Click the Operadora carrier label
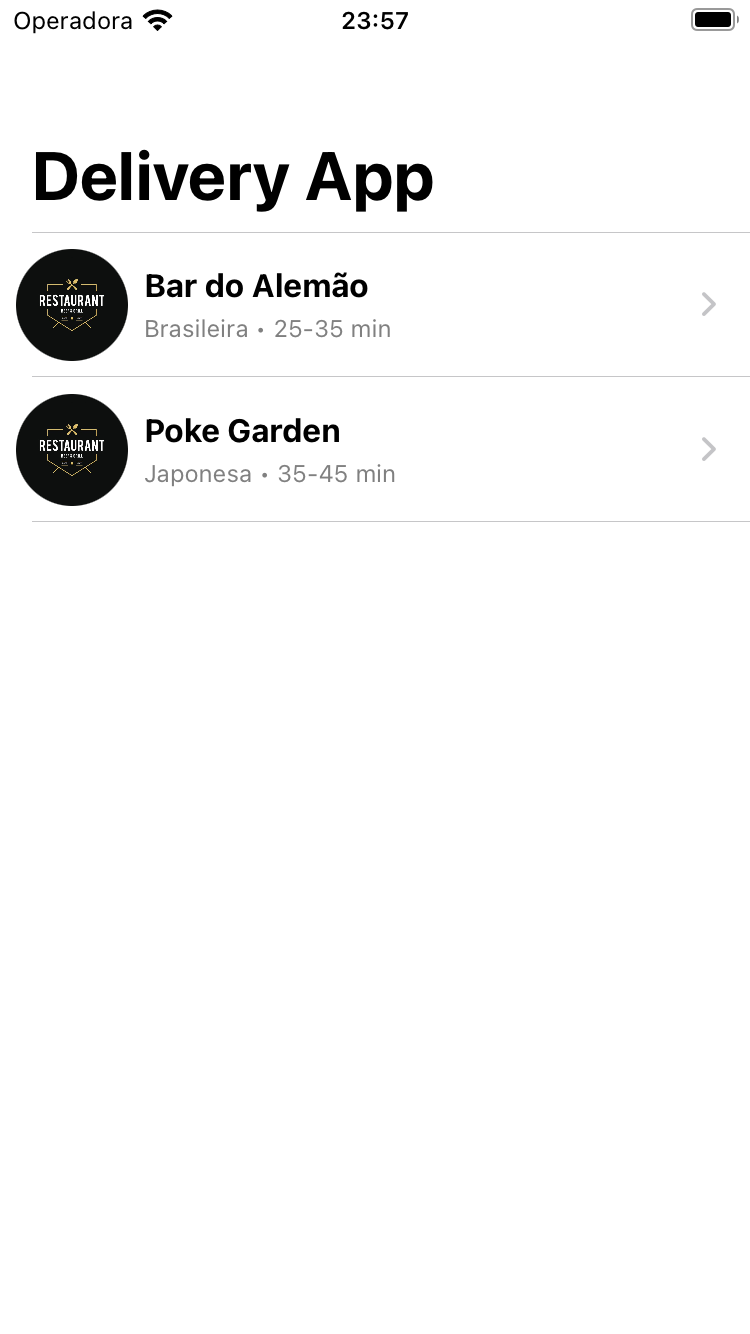The width and height of the screenshot is (750, 1334). (x=73, y=20)
